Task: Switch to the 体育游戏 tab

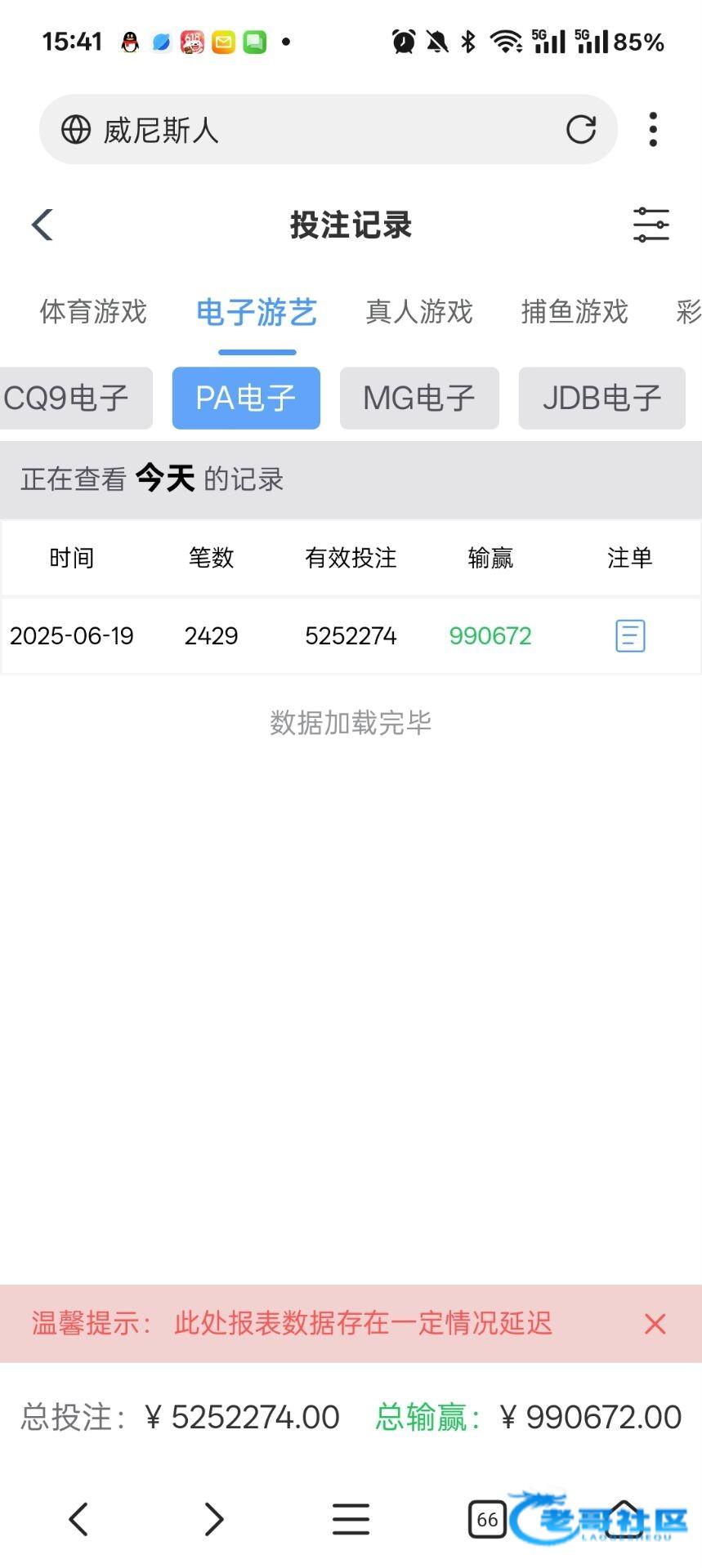Action: click(93, 311)
